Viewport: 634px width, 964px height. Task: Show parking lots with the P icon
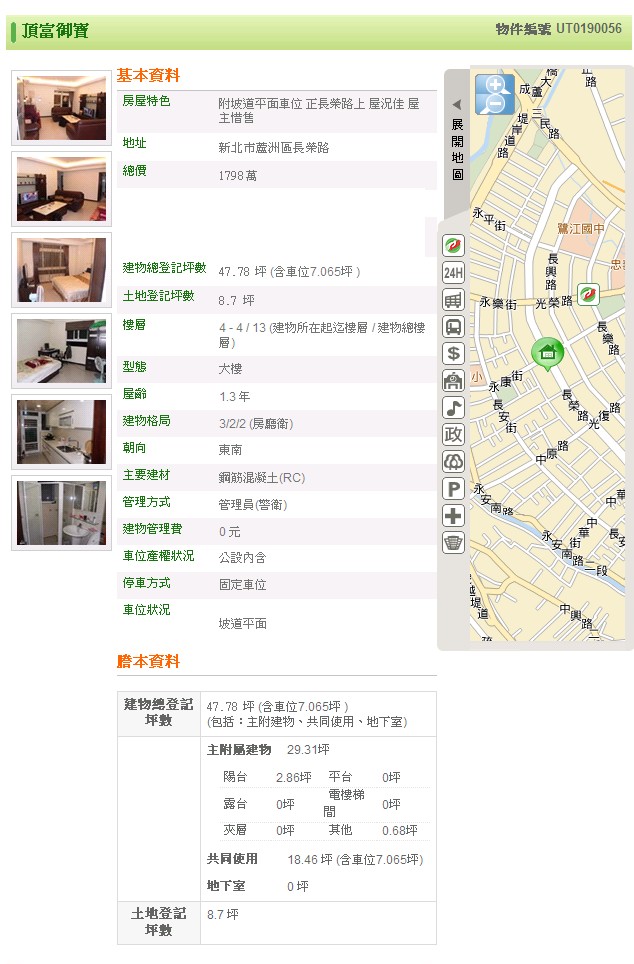453,489
